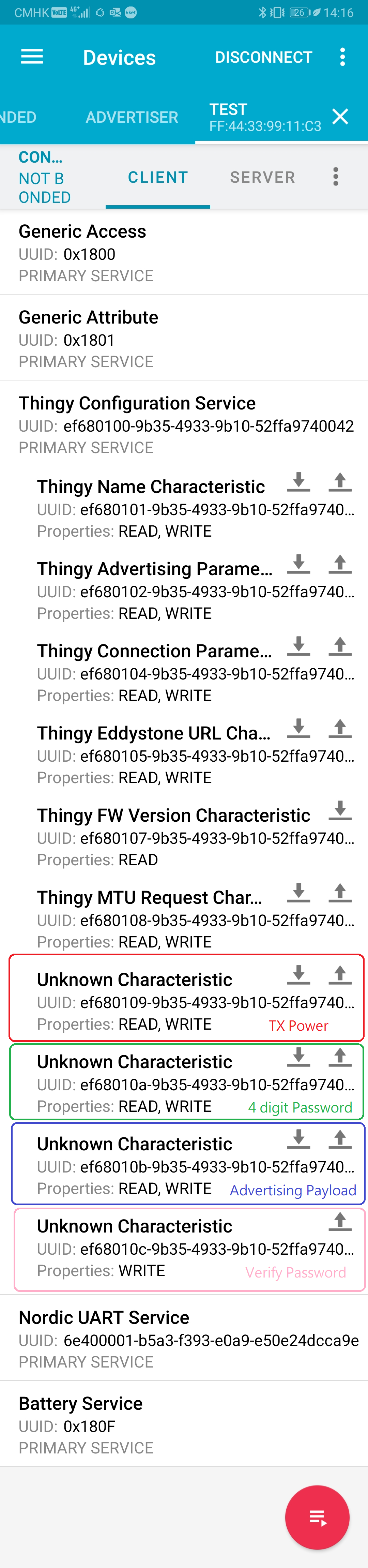This screenshot has height=1568, width=368.
Task: Expand the Generic Access service
Action: (x=184, y=252)
